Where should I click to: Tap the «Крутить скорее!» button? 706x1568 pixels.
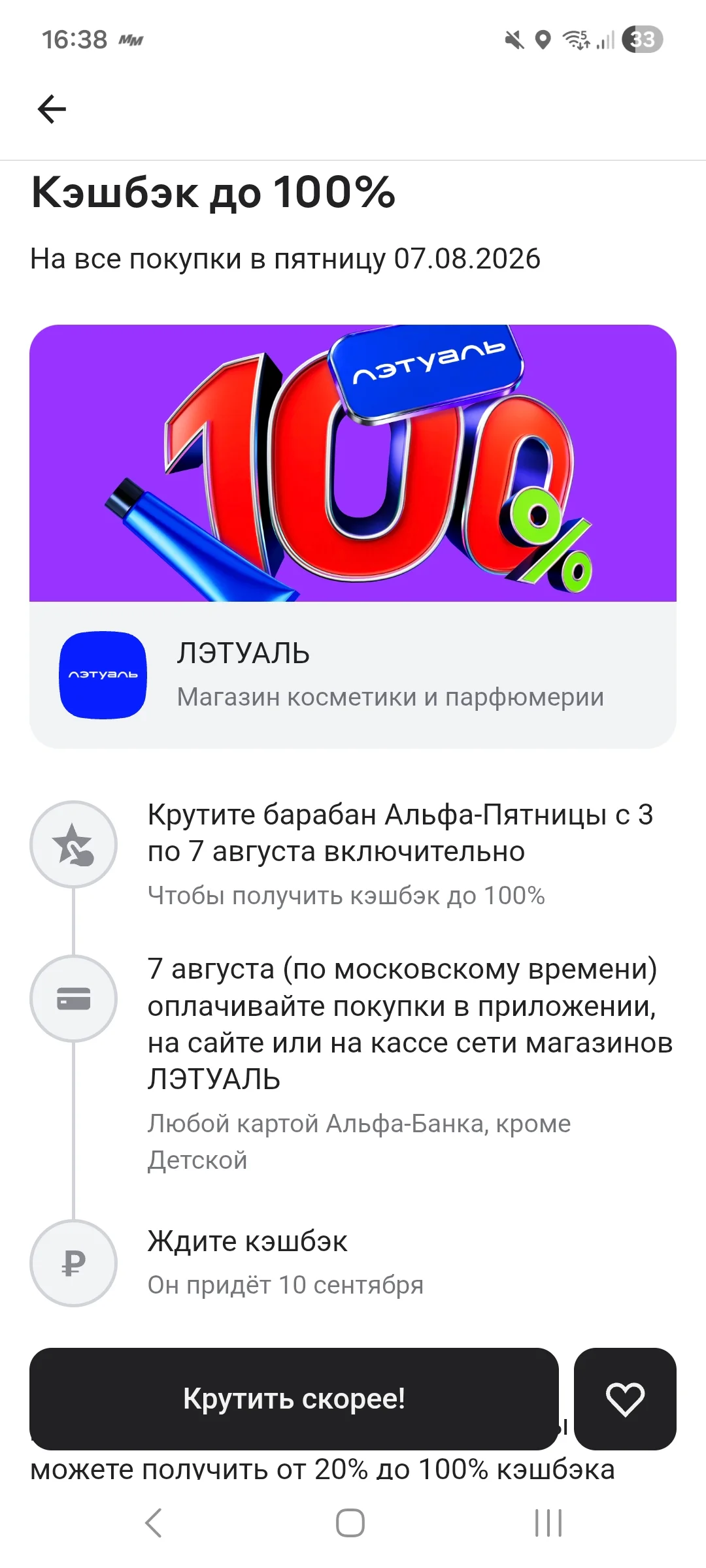click(294, 1399)
